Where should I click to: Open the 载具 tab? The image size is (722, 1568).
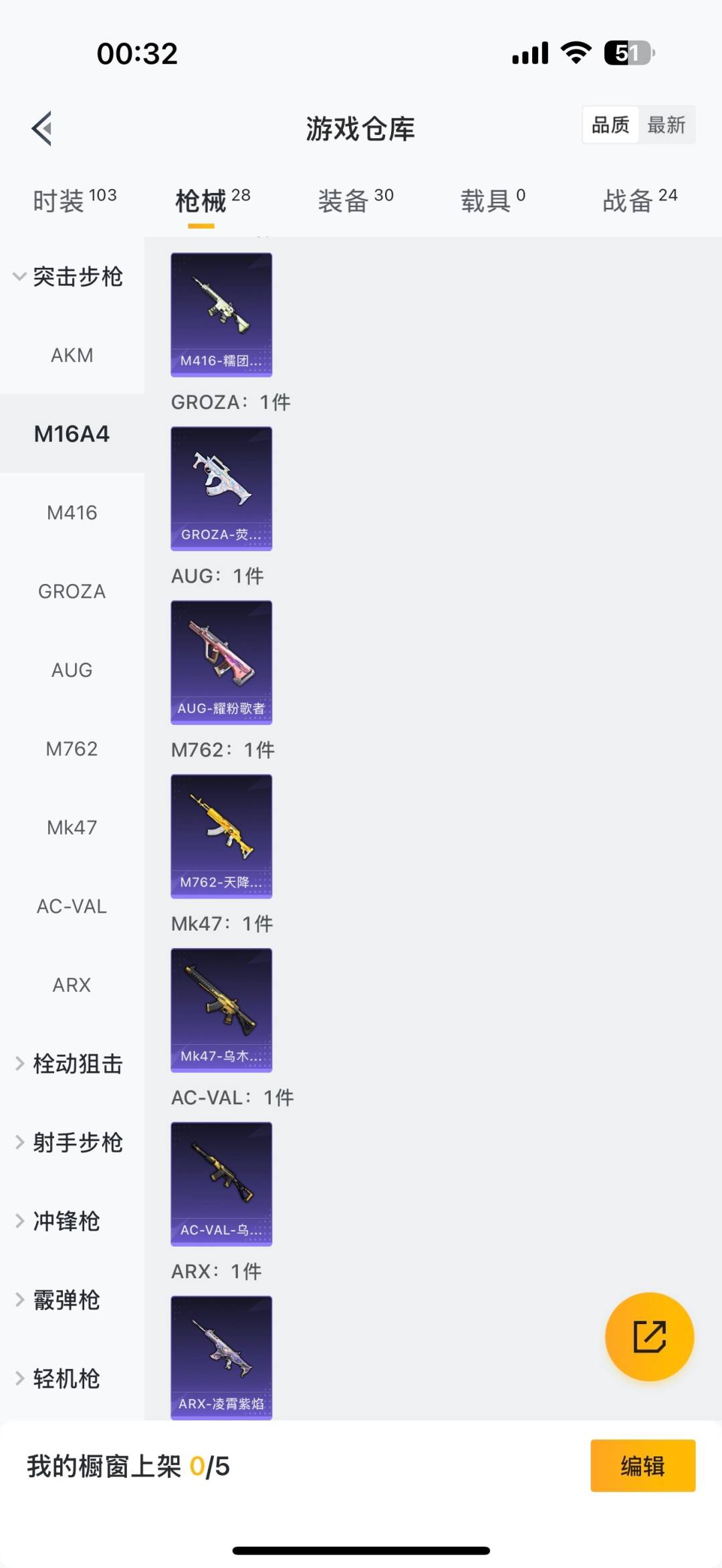pyautogui.click(x=493, y=200)
